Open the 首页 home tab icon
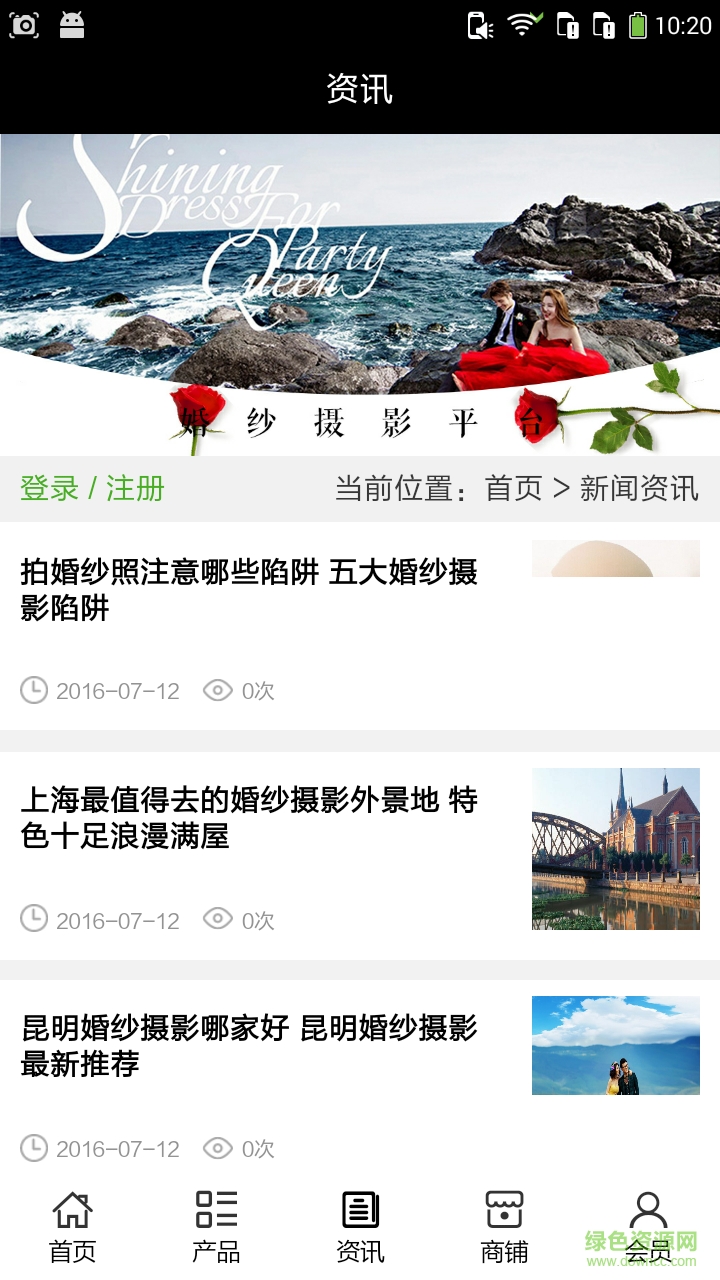Screen dimensions: 720x1280 point(70,1208)
